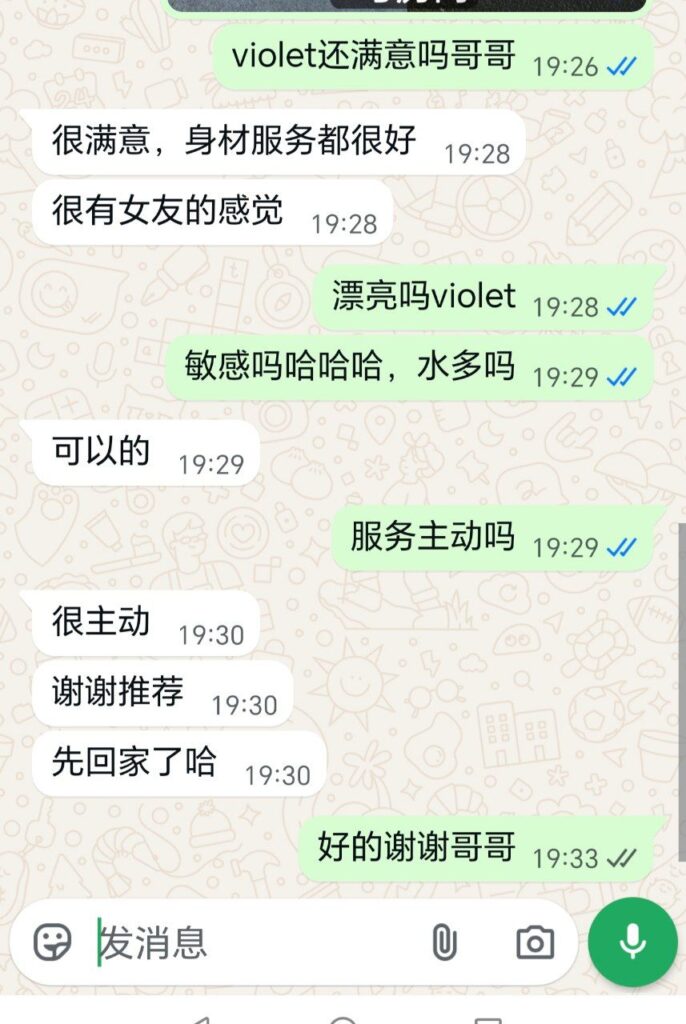This screenshot has width=686, height=1024.
Task: Open the camera to take a photo
Action: [x=535, y=942]
